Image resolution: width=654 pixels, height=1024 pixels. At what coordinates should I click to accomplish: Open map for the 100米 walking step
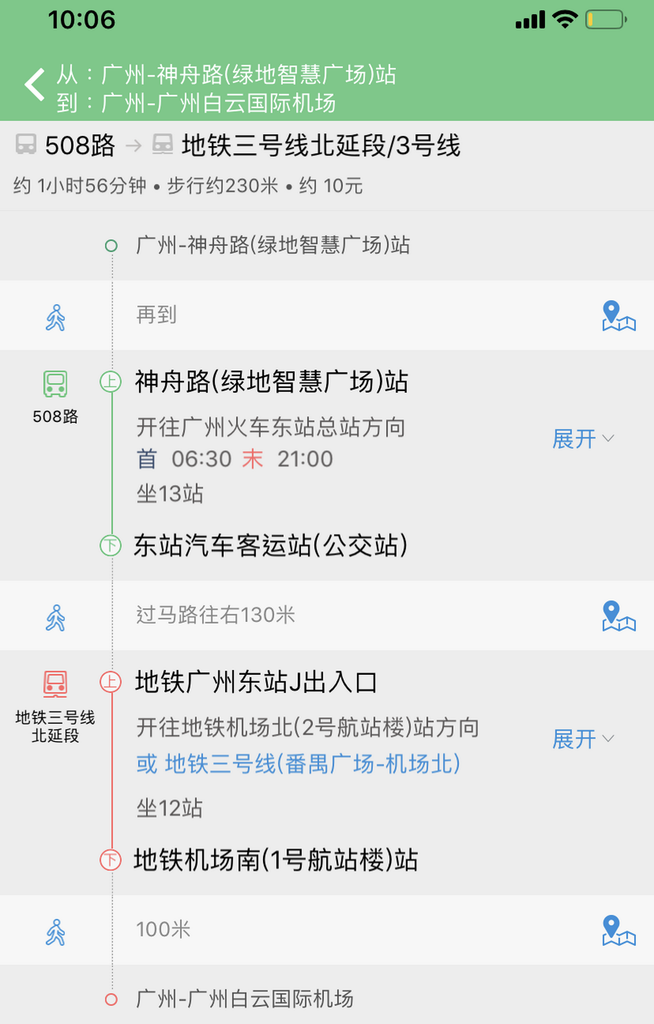pyautogui.click(x=619, y=930)
